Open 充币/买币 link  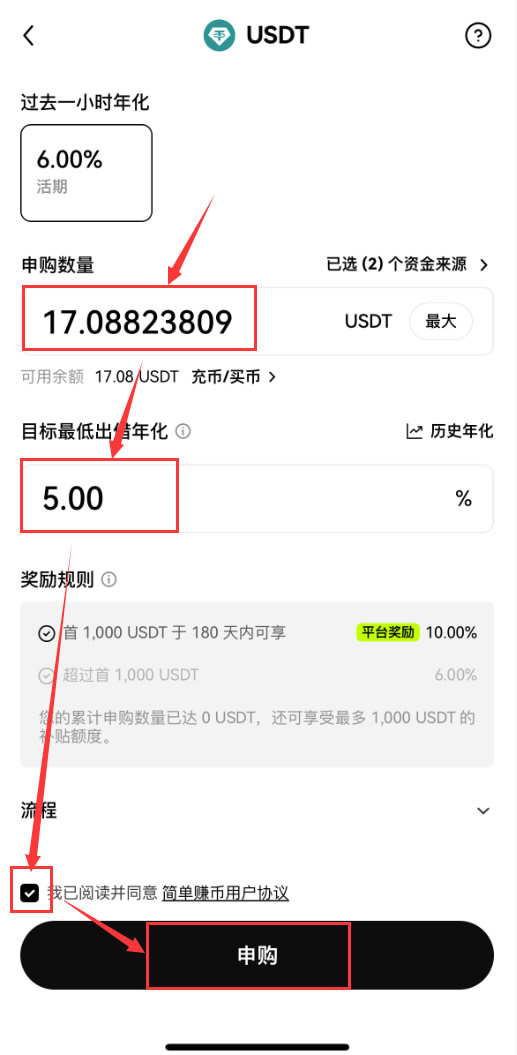click(234, 377)
